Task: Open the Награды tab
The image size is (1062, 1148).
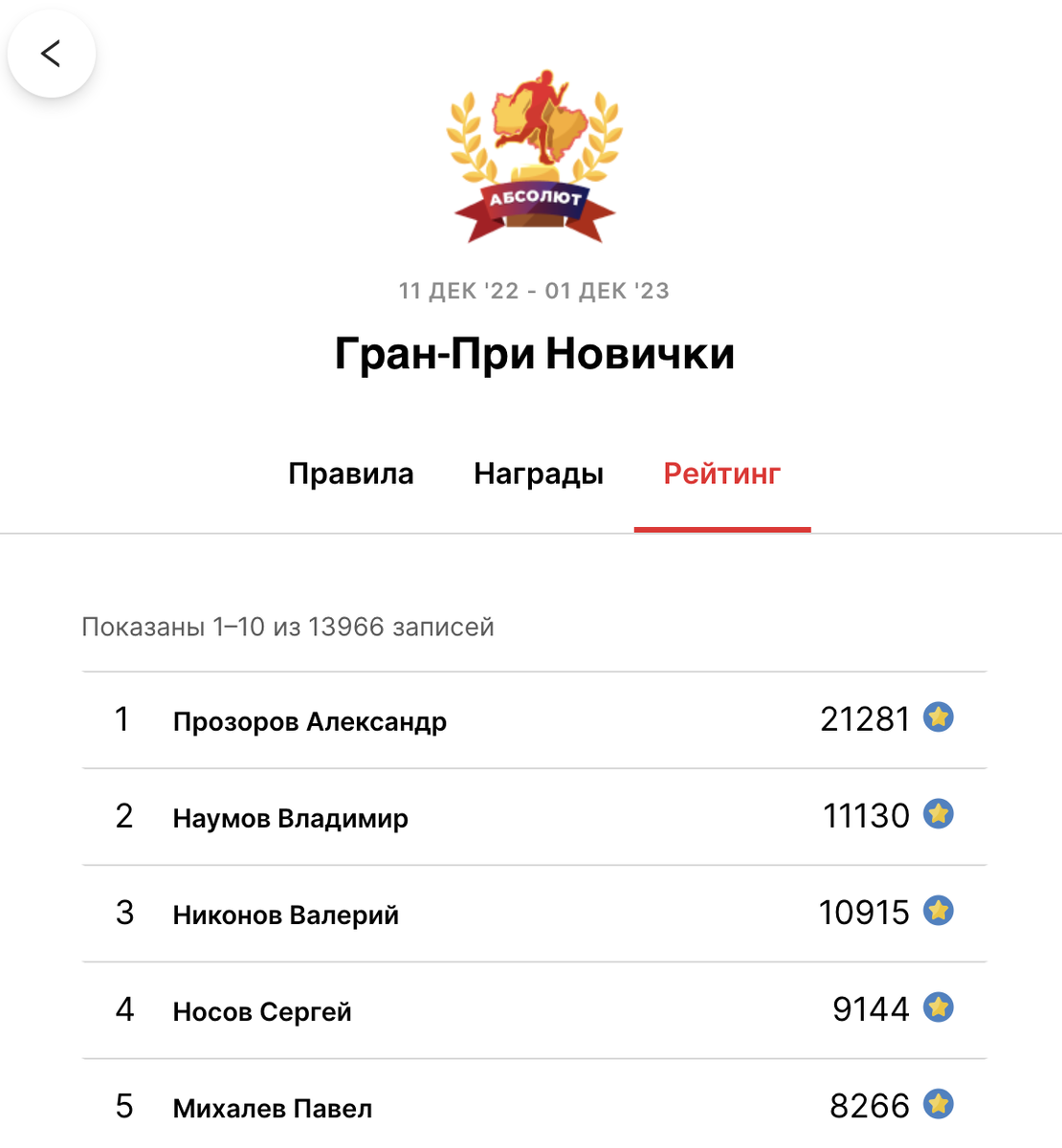Action: [x=539, y=474]
